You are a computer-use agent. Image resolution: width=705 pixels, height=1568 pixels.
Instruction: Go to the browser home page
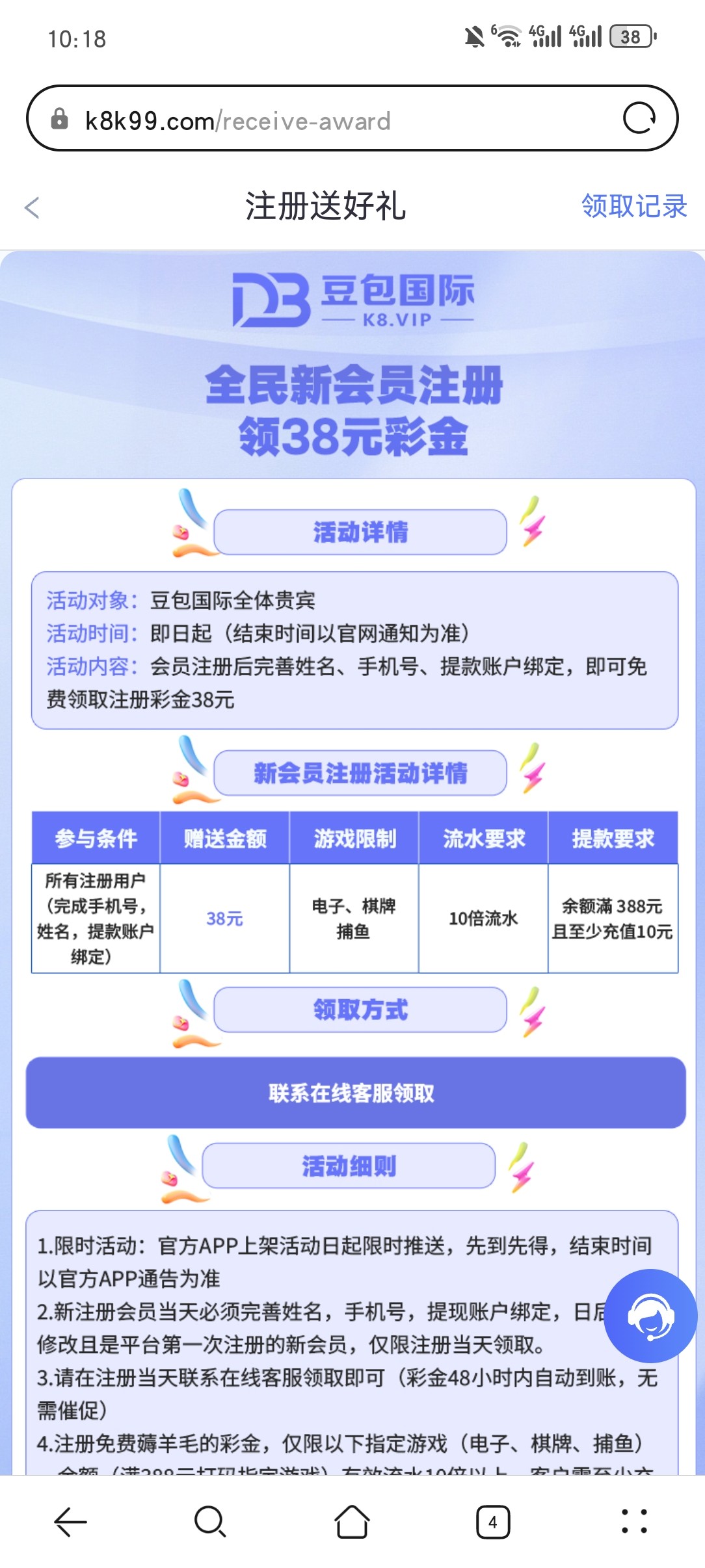click(352, 1522)
